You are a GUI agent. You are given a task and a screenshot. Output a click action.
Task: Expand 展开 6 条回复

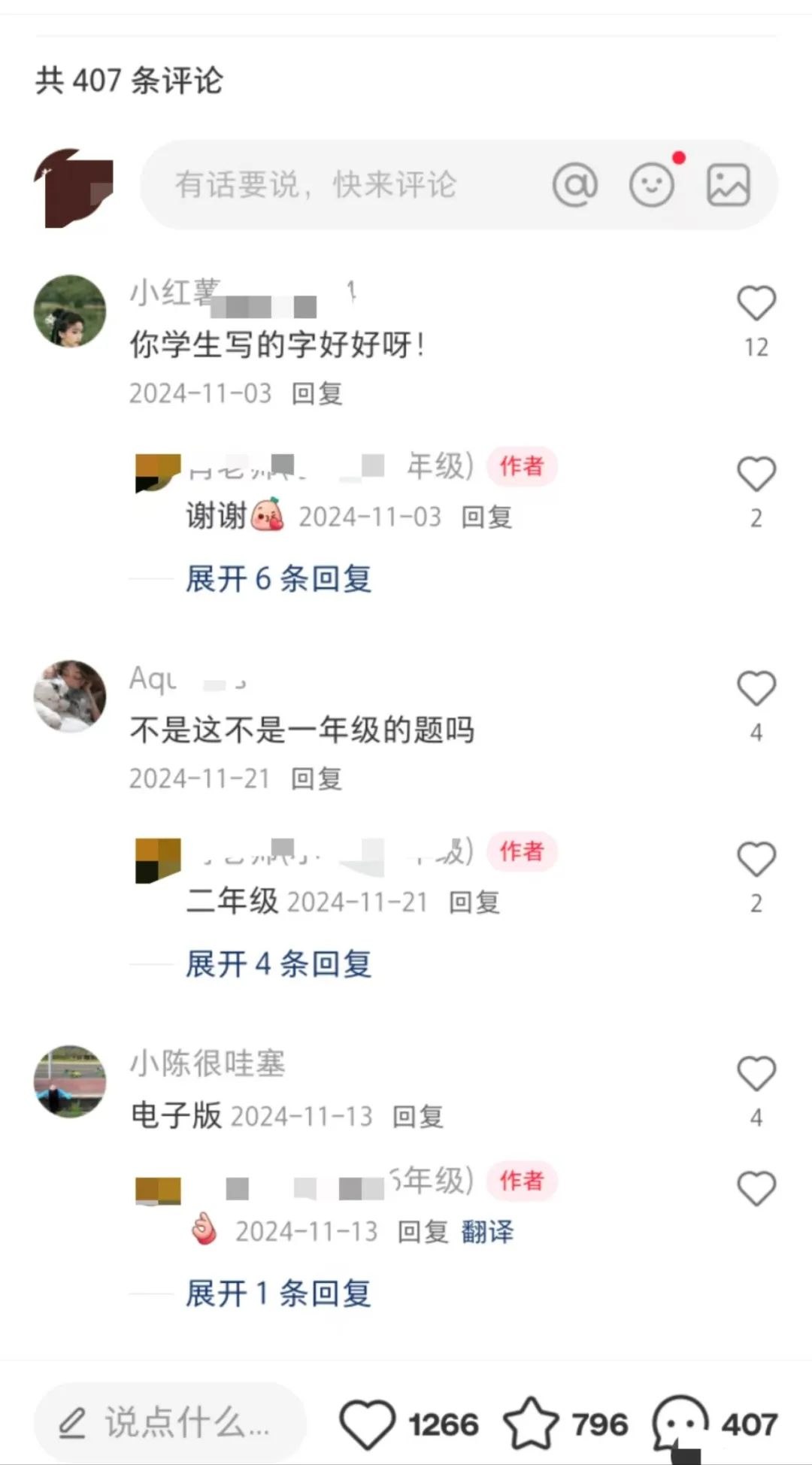[278, 579]
